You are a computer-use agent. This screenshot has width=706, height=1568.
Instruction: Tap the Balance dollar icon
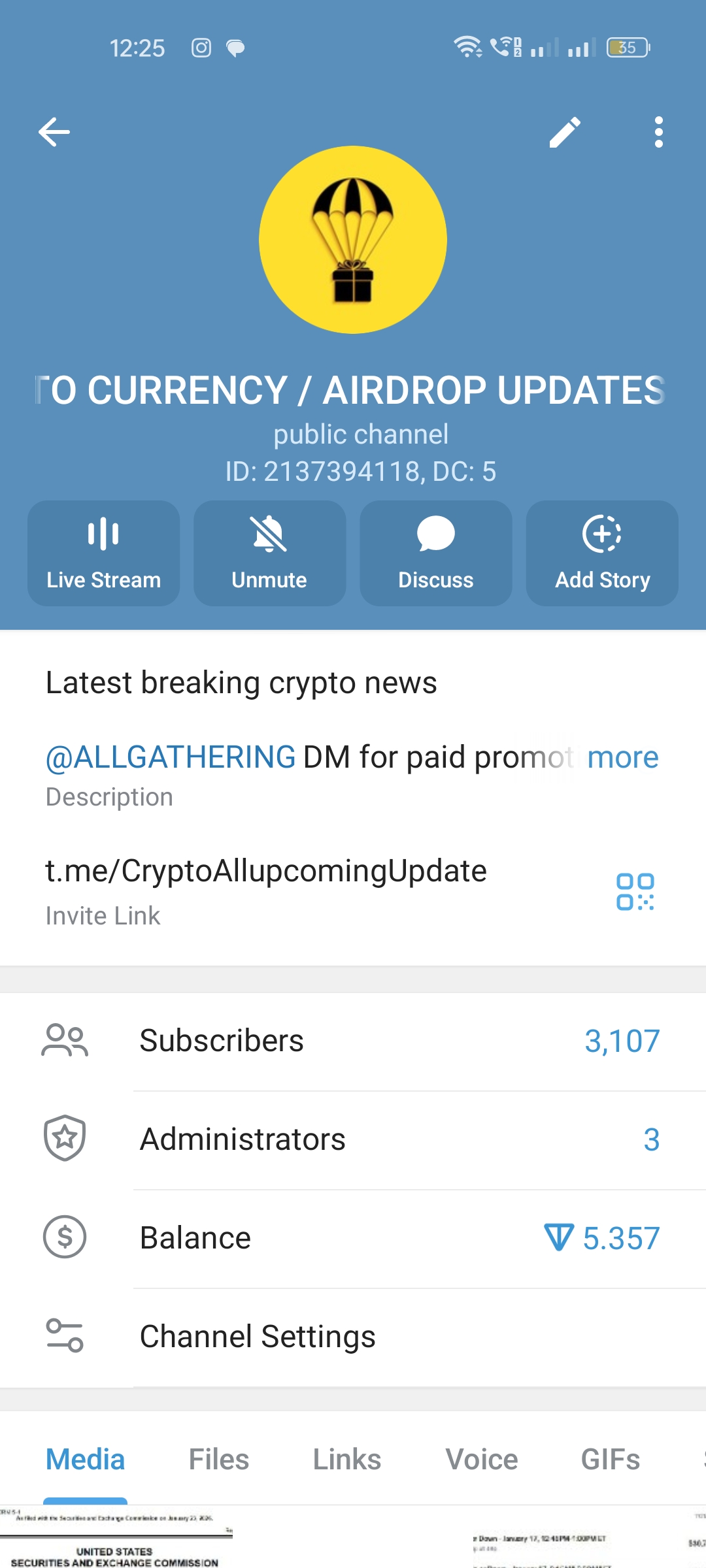[x=63, y=1237]
